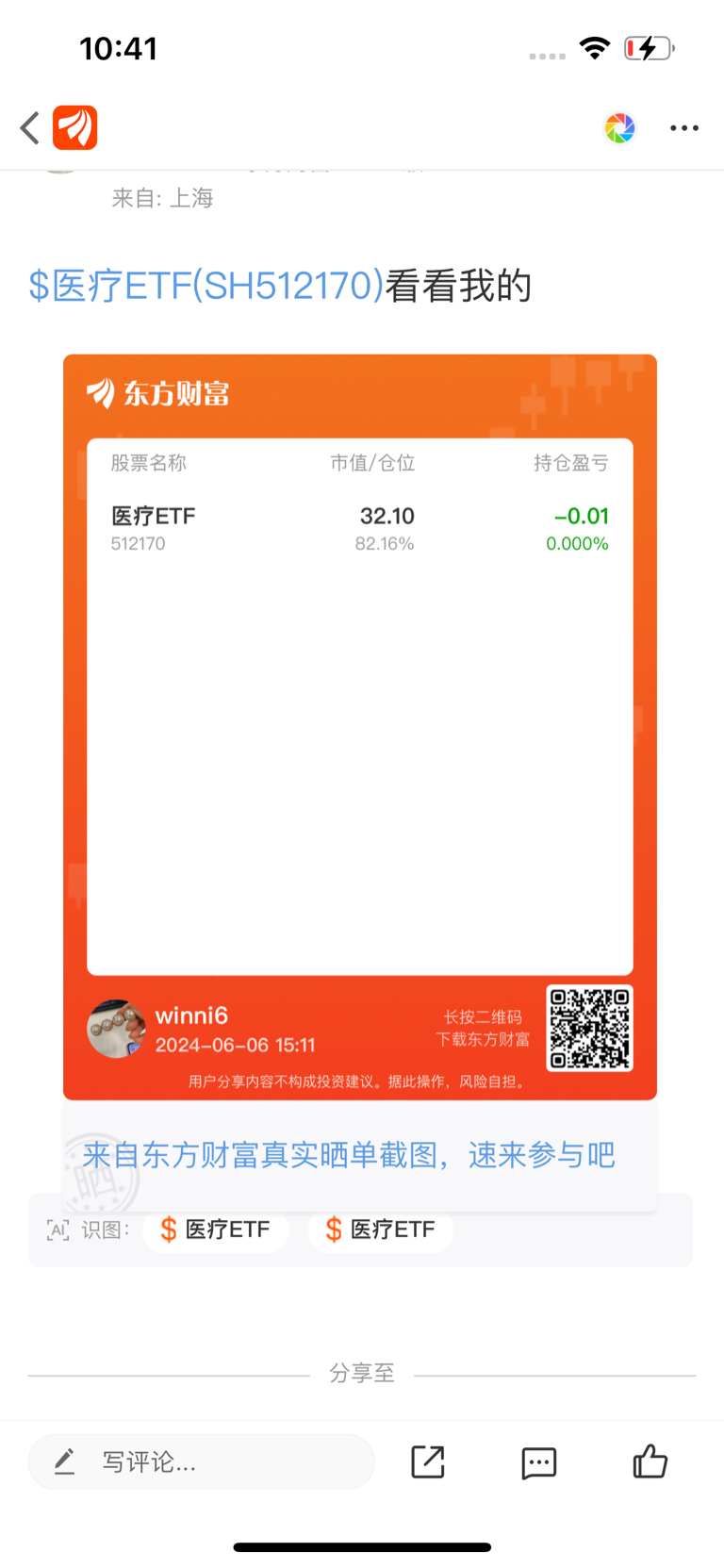Viewport: 724px width, 1568px height.
Task: Open the colorful pinwheel icon
Action: (619, 128)
